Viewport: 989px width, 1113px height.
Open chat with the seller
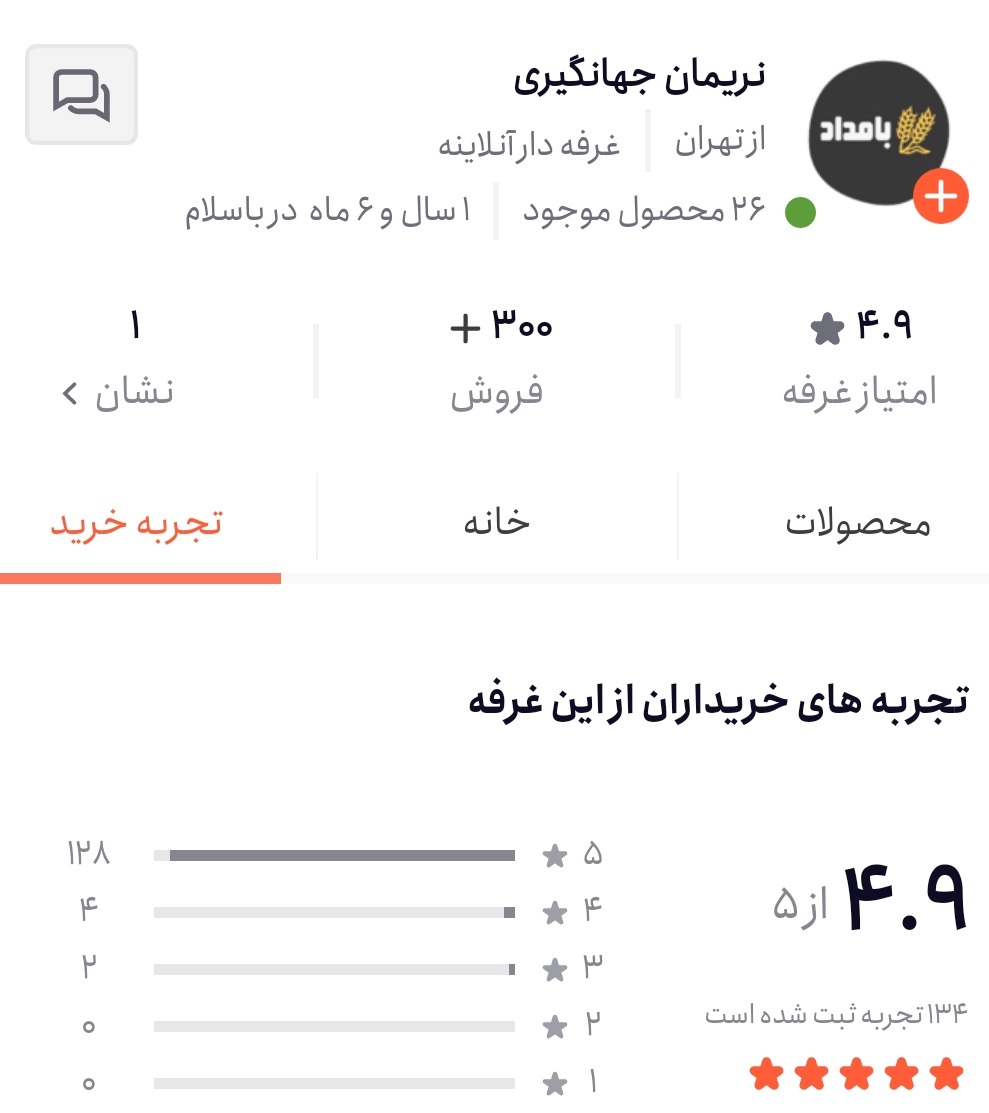click(81, 95)
